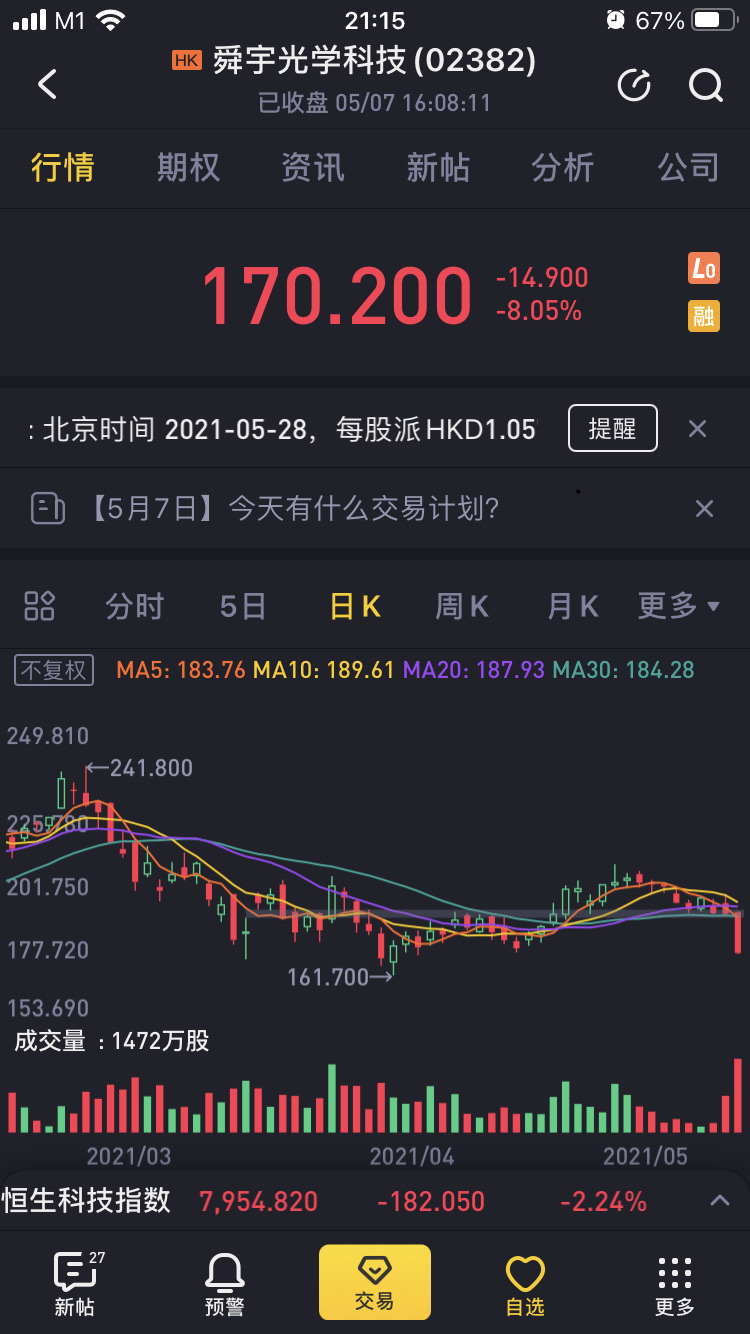Image resolution: width=750 pixels, height=1334 pixels.
Task: Close the 今天有什么交易计划 prompt
Action: coord(704,509)
